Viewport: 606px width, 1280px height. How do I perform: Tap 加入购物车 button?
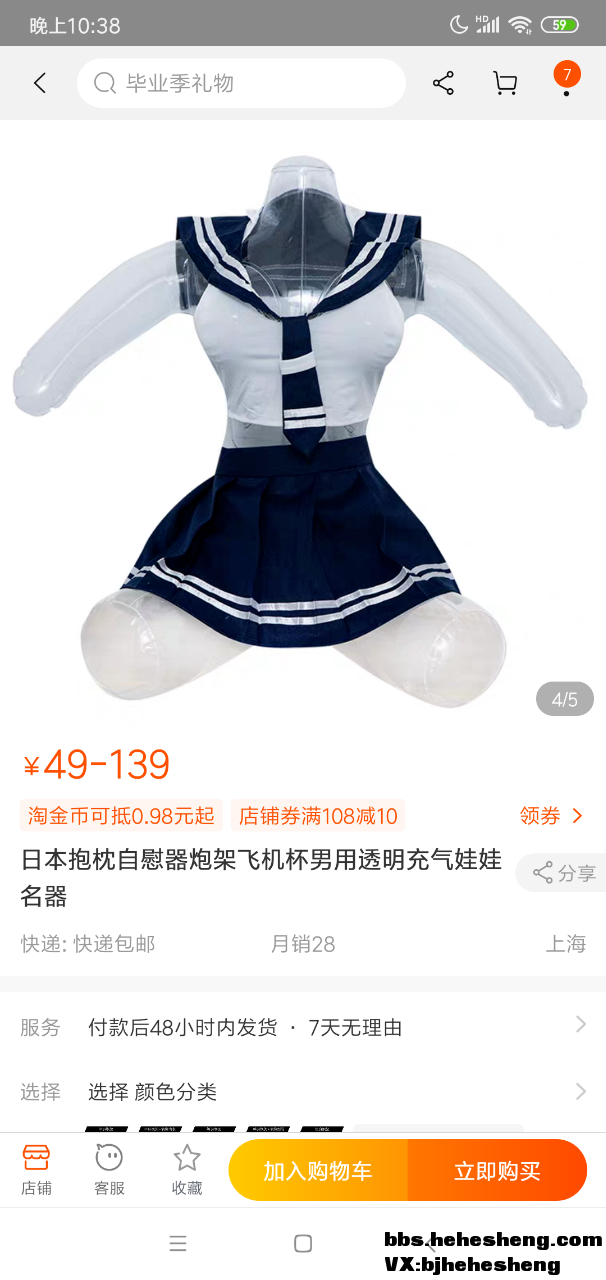pos(318,1171)
